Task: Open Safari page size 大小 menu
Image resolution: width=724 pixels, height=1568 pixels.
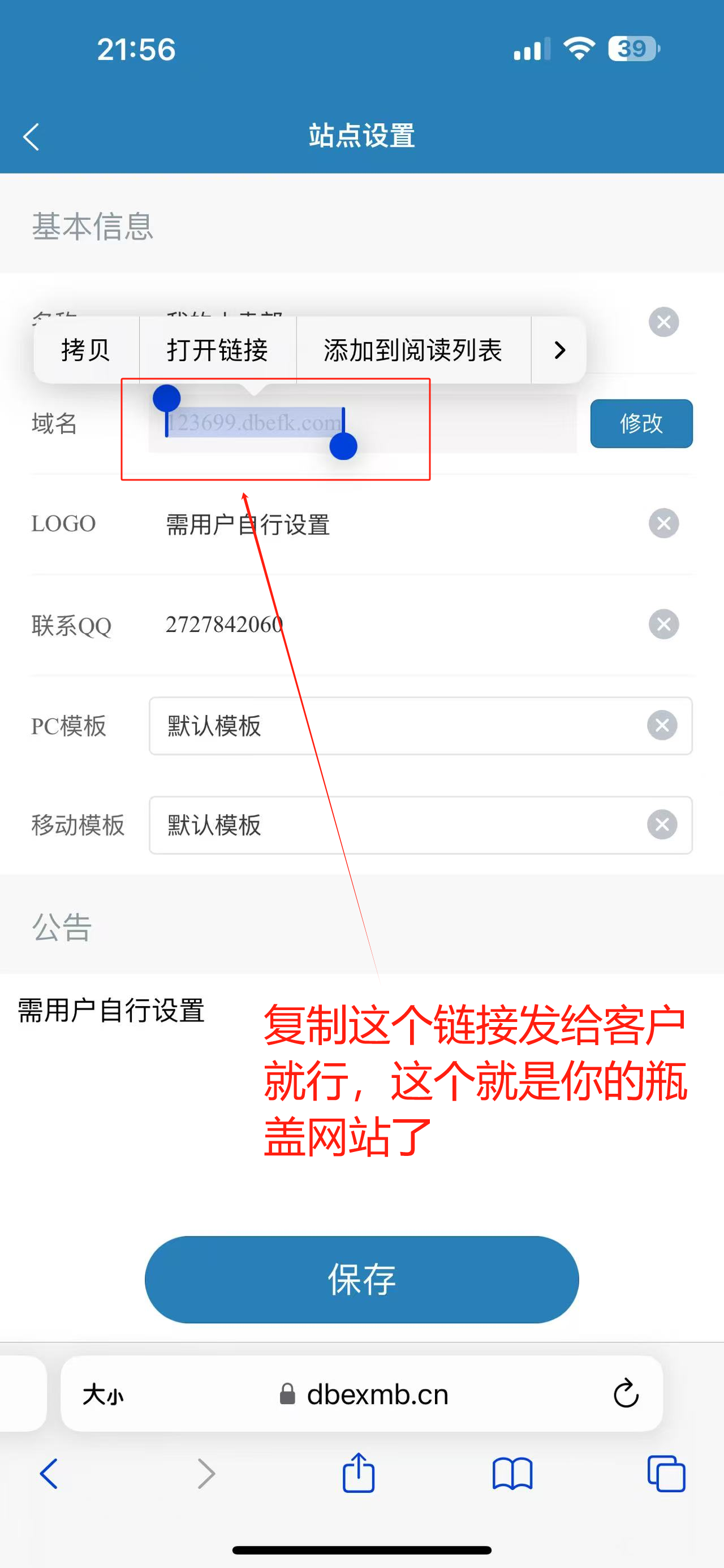Action: pos(103,1394)
